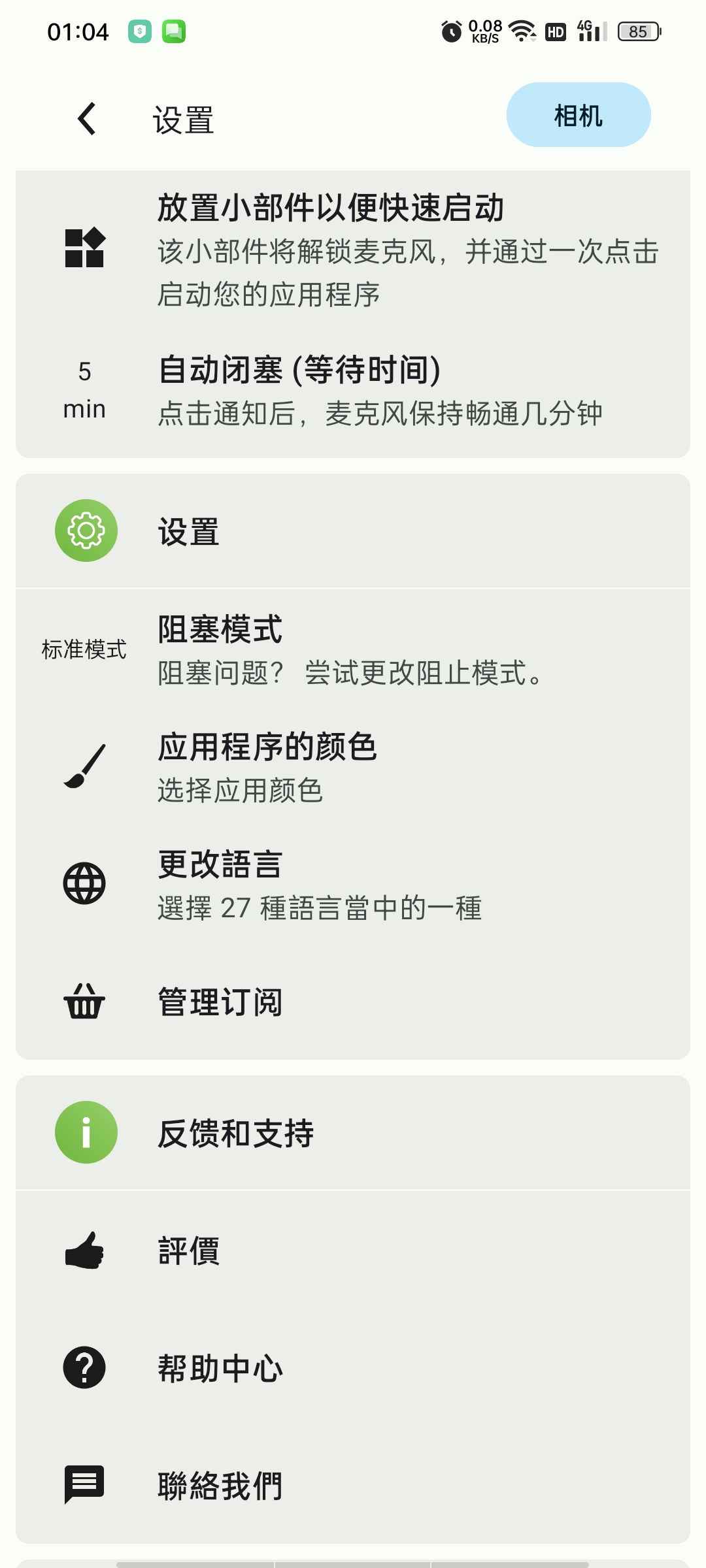Open 帮助中心
This screenshot has height=1568, width=706.
point(353,1367)
